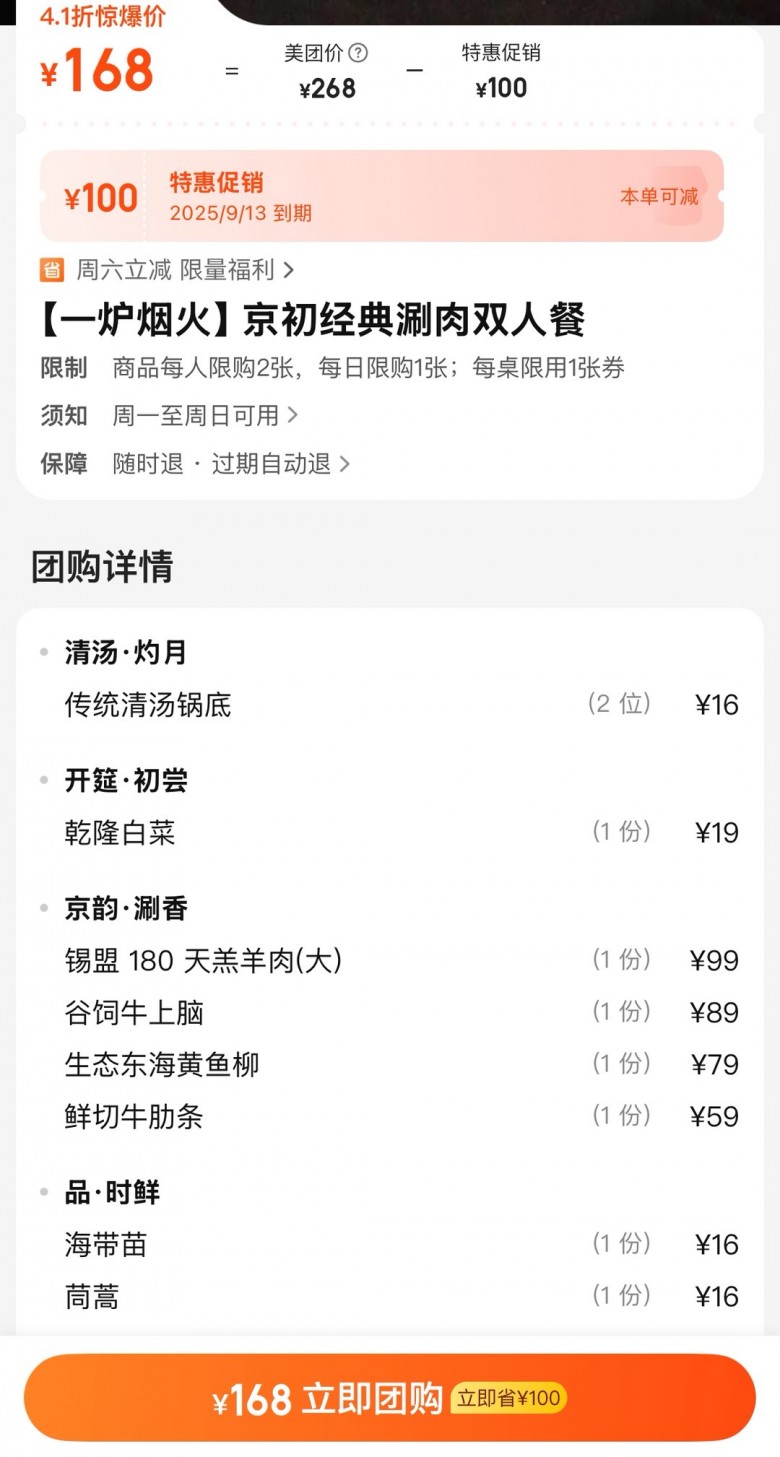View the 随时退 · 过期自动退 guarantee details
Screen dimensions: 780x1457
(231, 464)
